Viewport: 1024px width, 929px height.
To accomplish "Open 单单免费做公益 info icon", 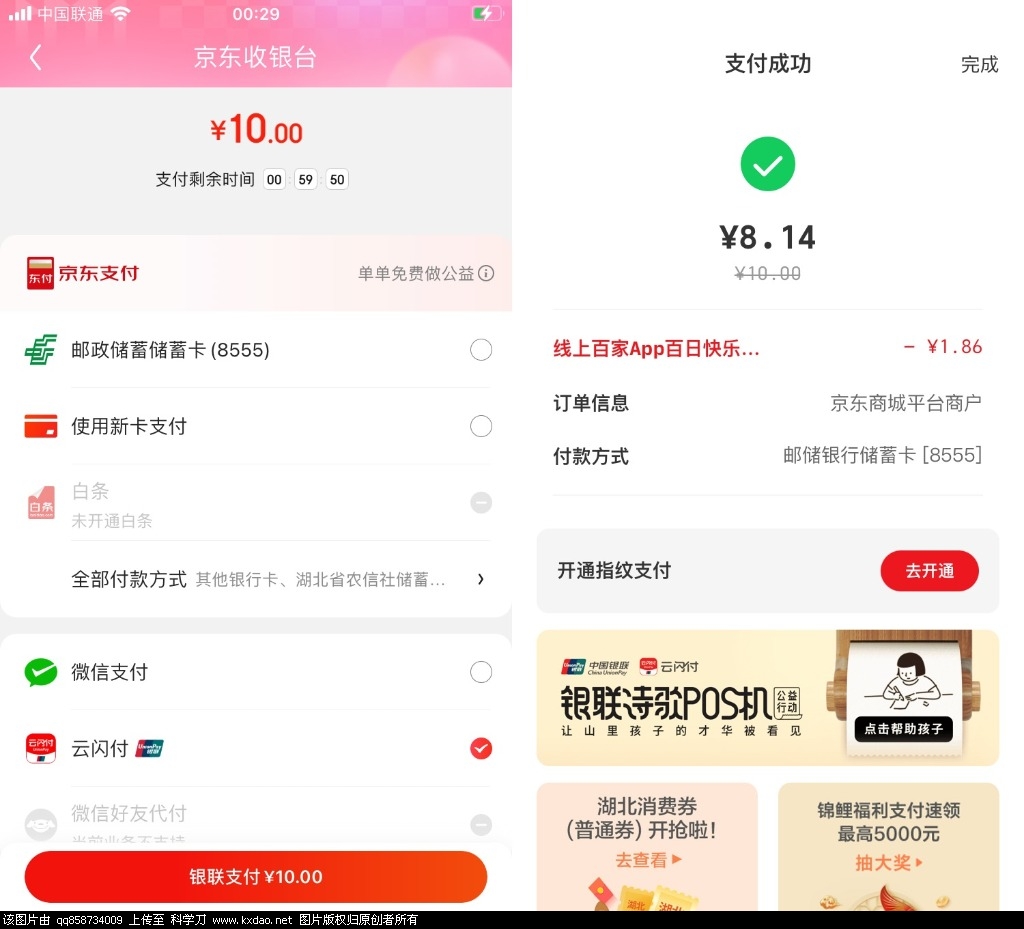I will coord(486,273).
